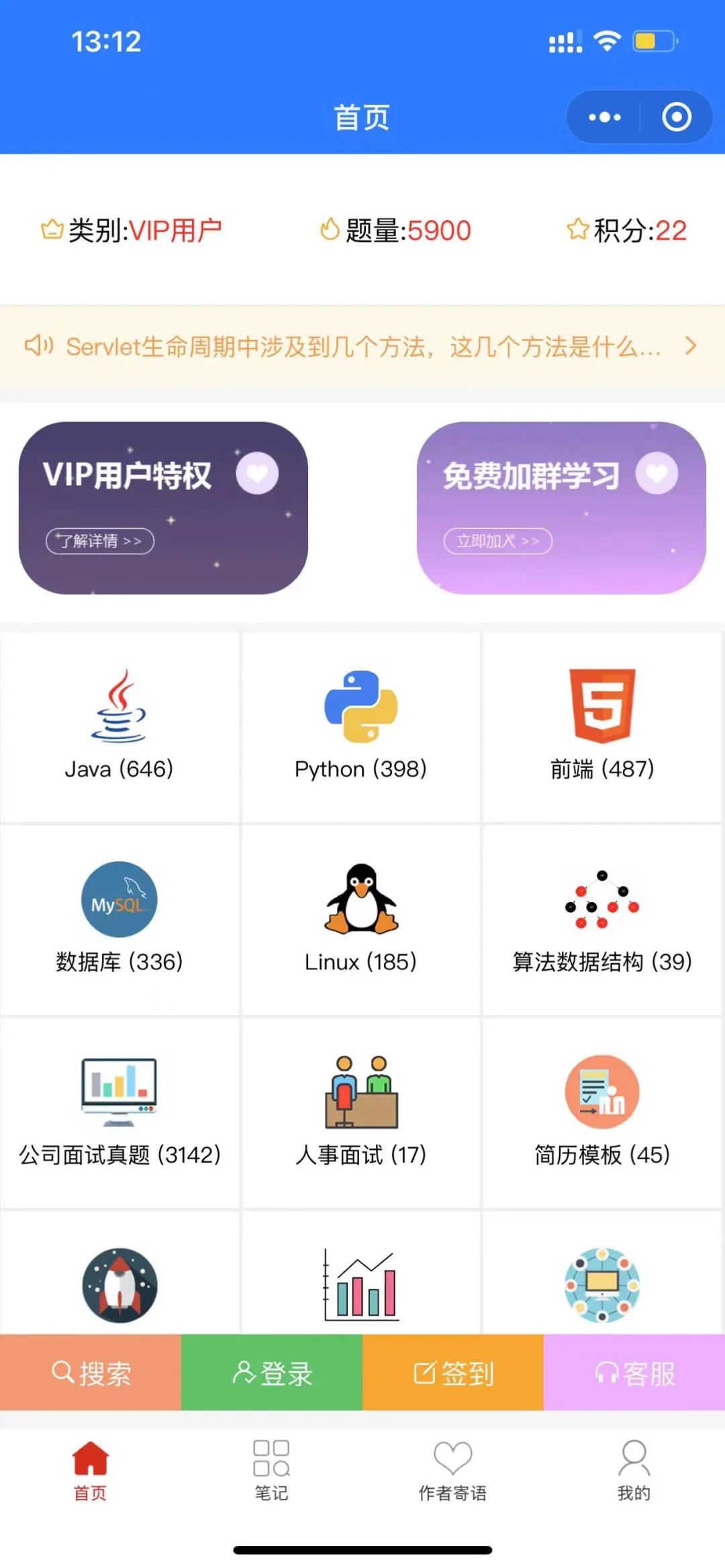725x1568 pixels.
Task: Close the mini program via circle icon
Action: 677,117
